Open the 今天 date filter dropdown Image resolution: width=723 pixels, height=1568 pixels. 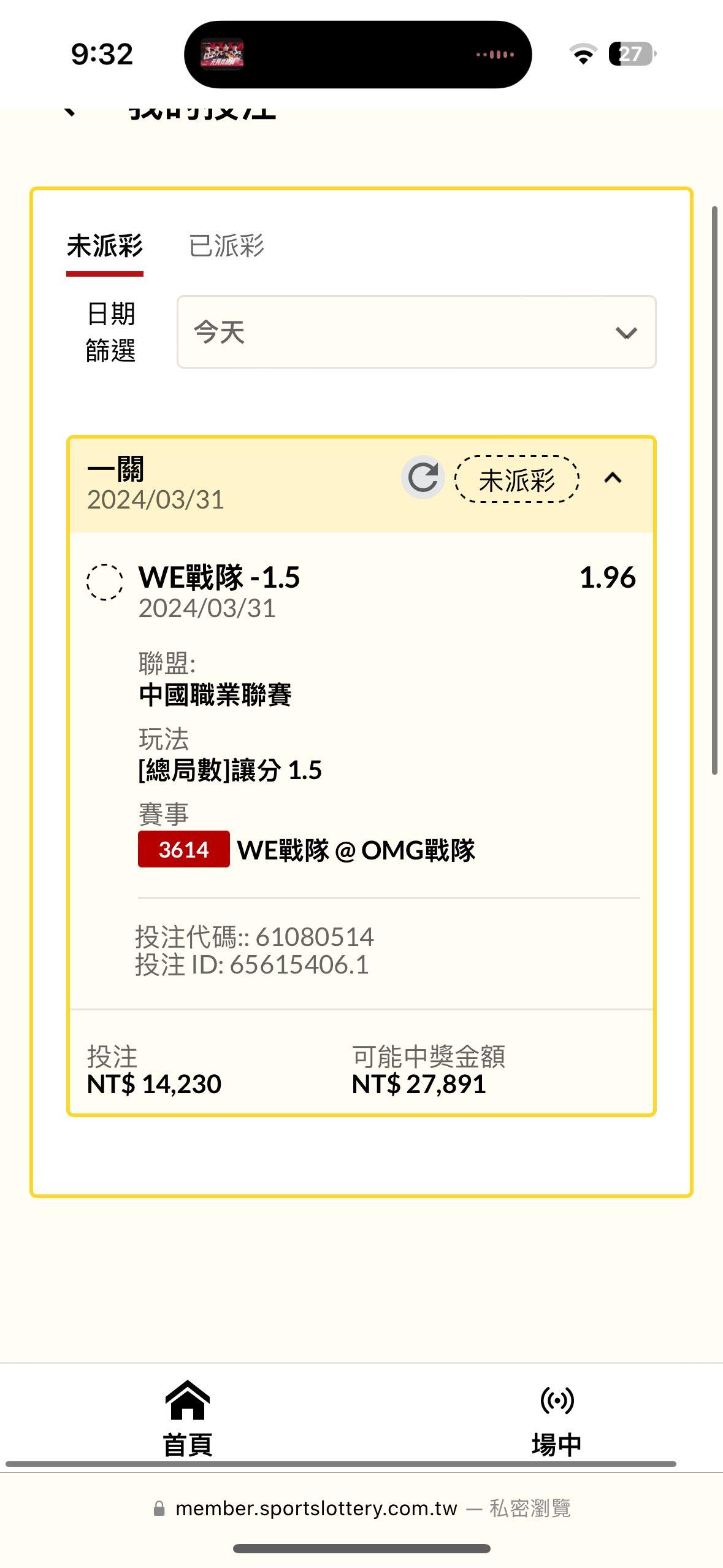click(x=416, y=332)
